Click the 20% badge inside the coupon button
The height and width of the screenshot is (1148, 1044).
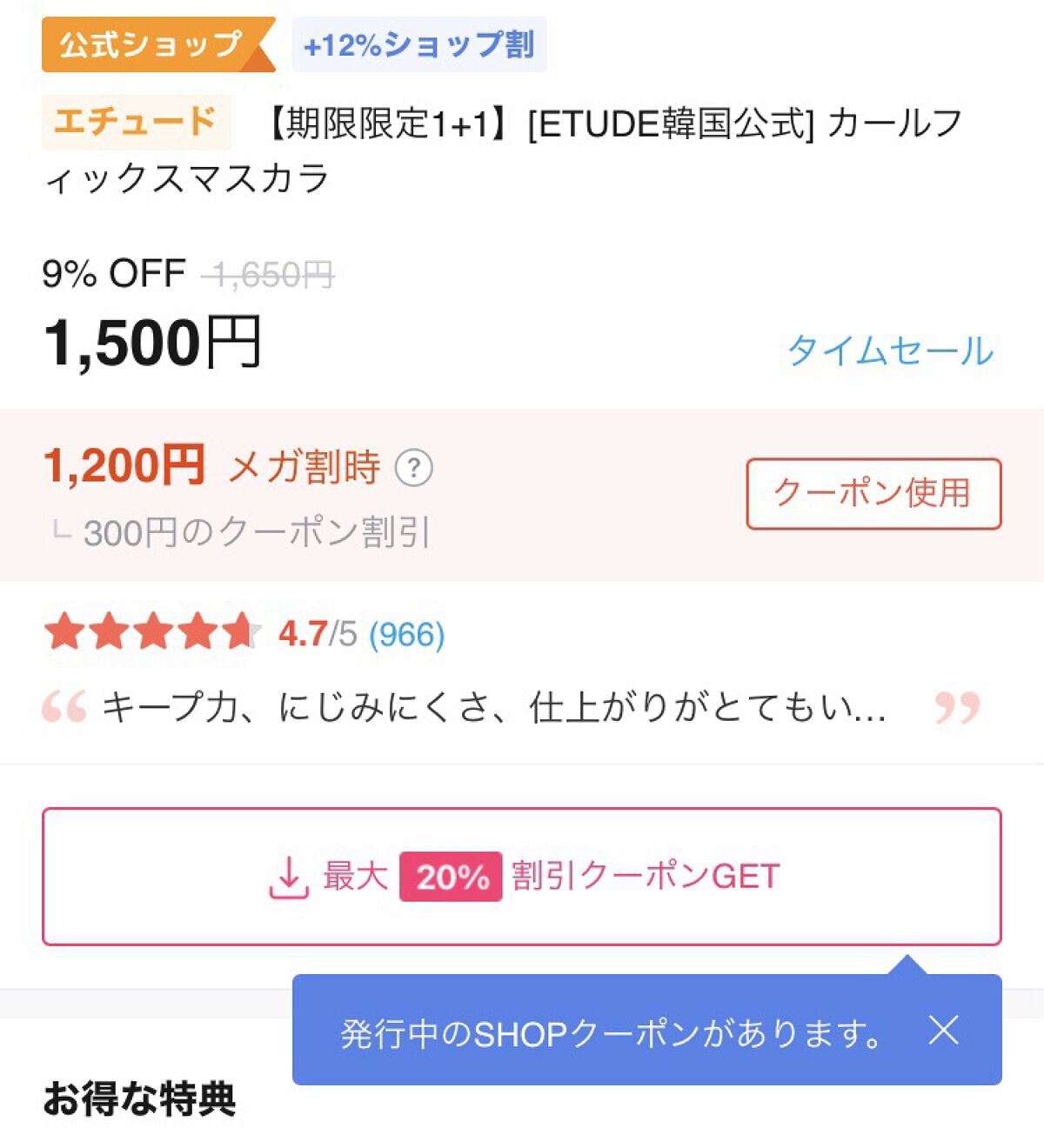point(450,876)
